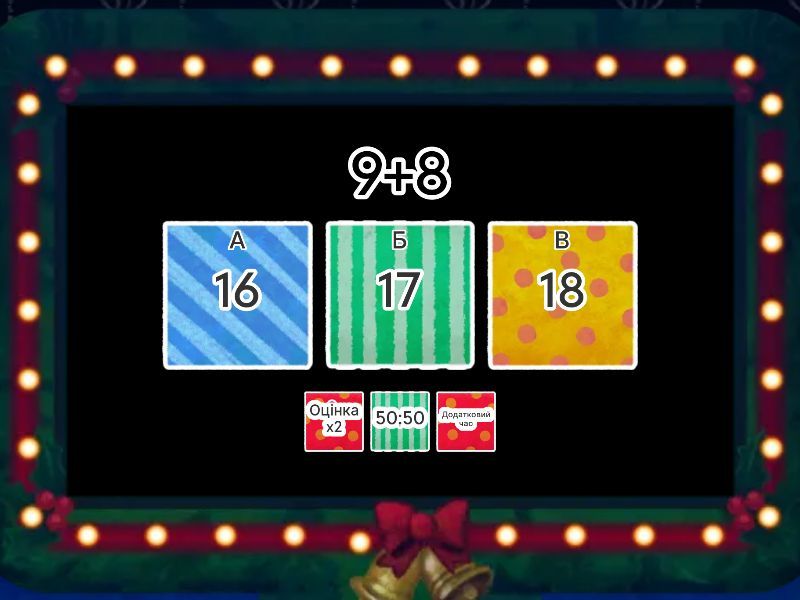Activate the Додатковий час bonus
Image resolution: width=800 pixels, height=600 pixels.
(x=466, y=421)
